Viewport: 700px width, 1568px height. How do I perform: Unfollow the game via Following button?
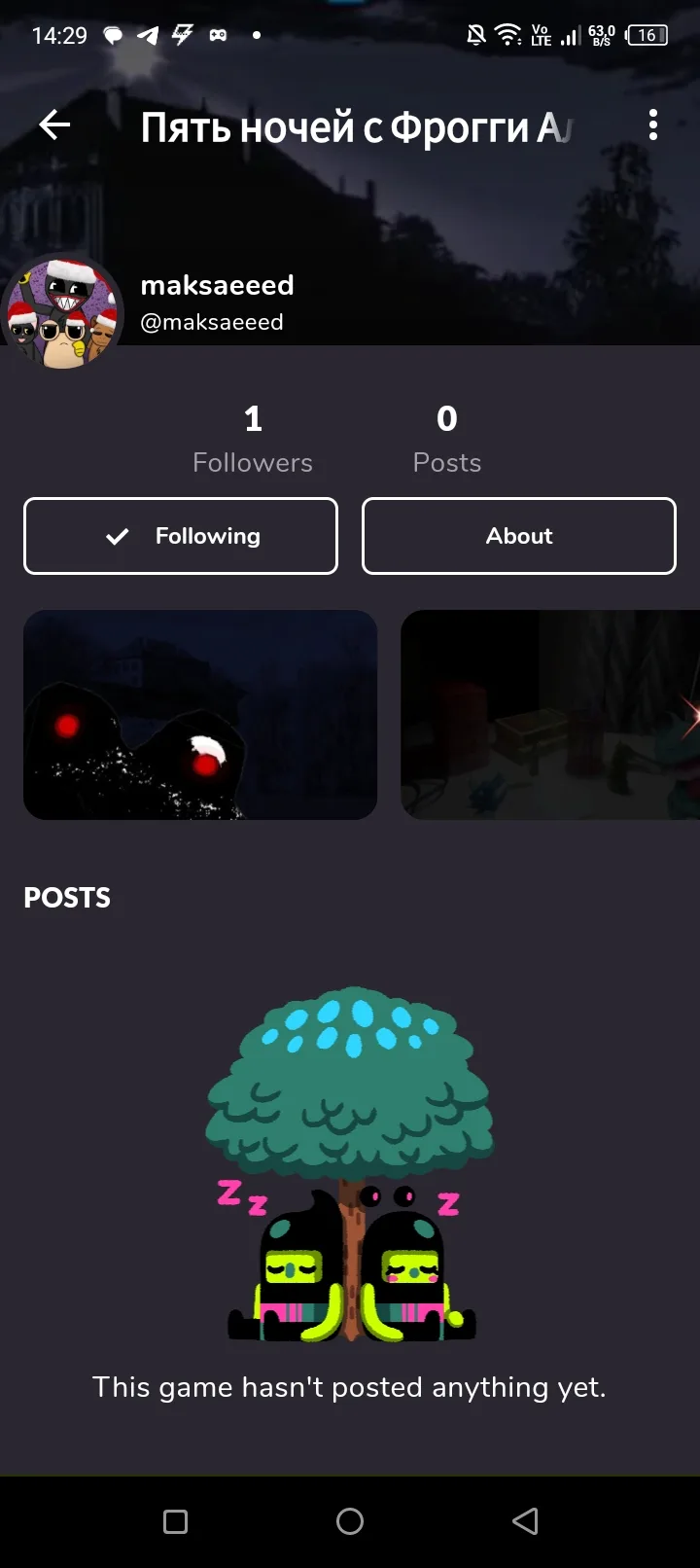coord(181,536)
